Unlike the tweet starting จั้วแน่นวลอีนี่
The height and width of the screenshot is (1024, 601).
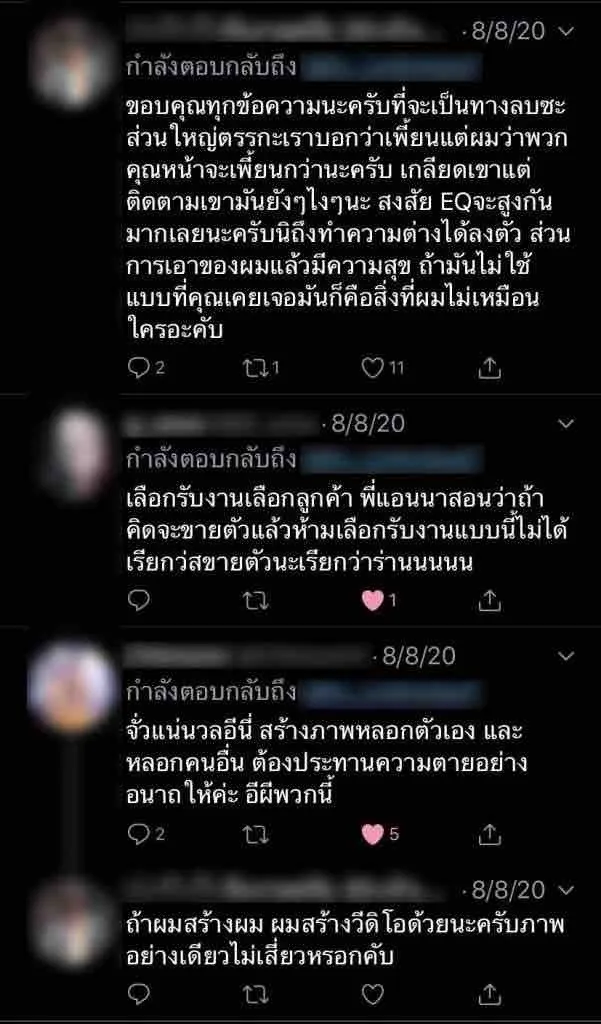point(373,833)
